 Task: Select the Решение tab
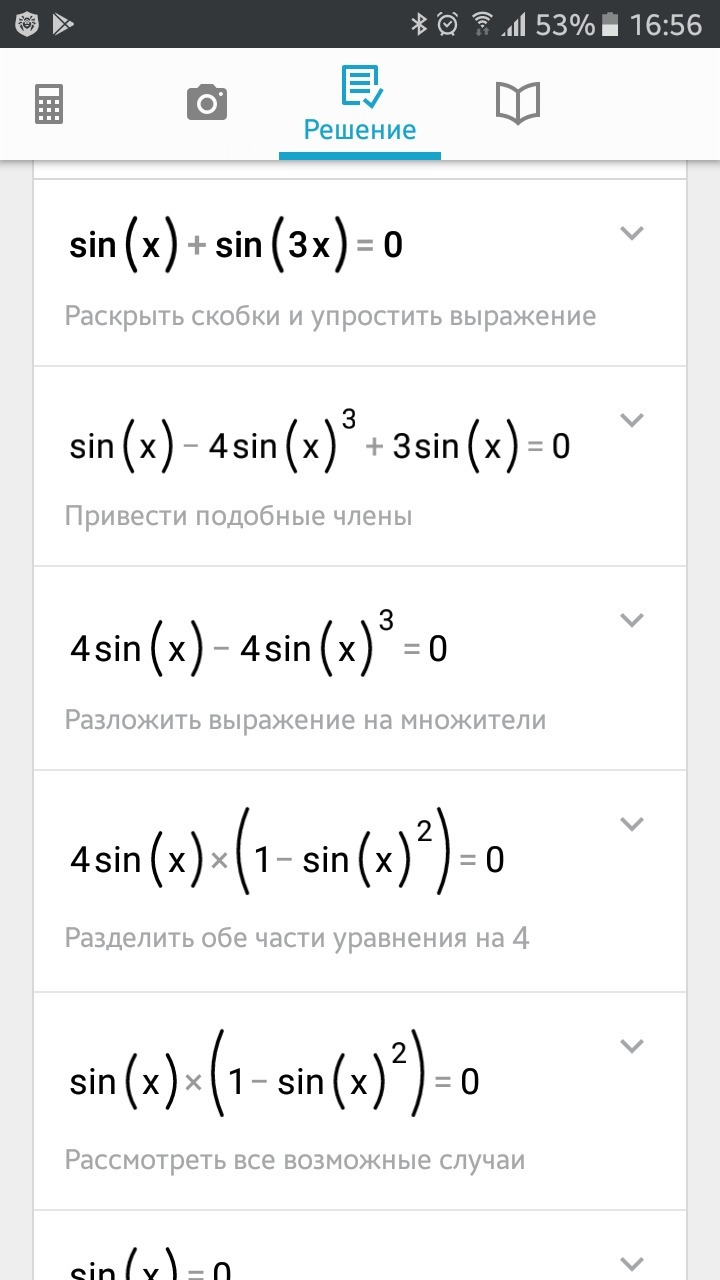pos(360,104)
